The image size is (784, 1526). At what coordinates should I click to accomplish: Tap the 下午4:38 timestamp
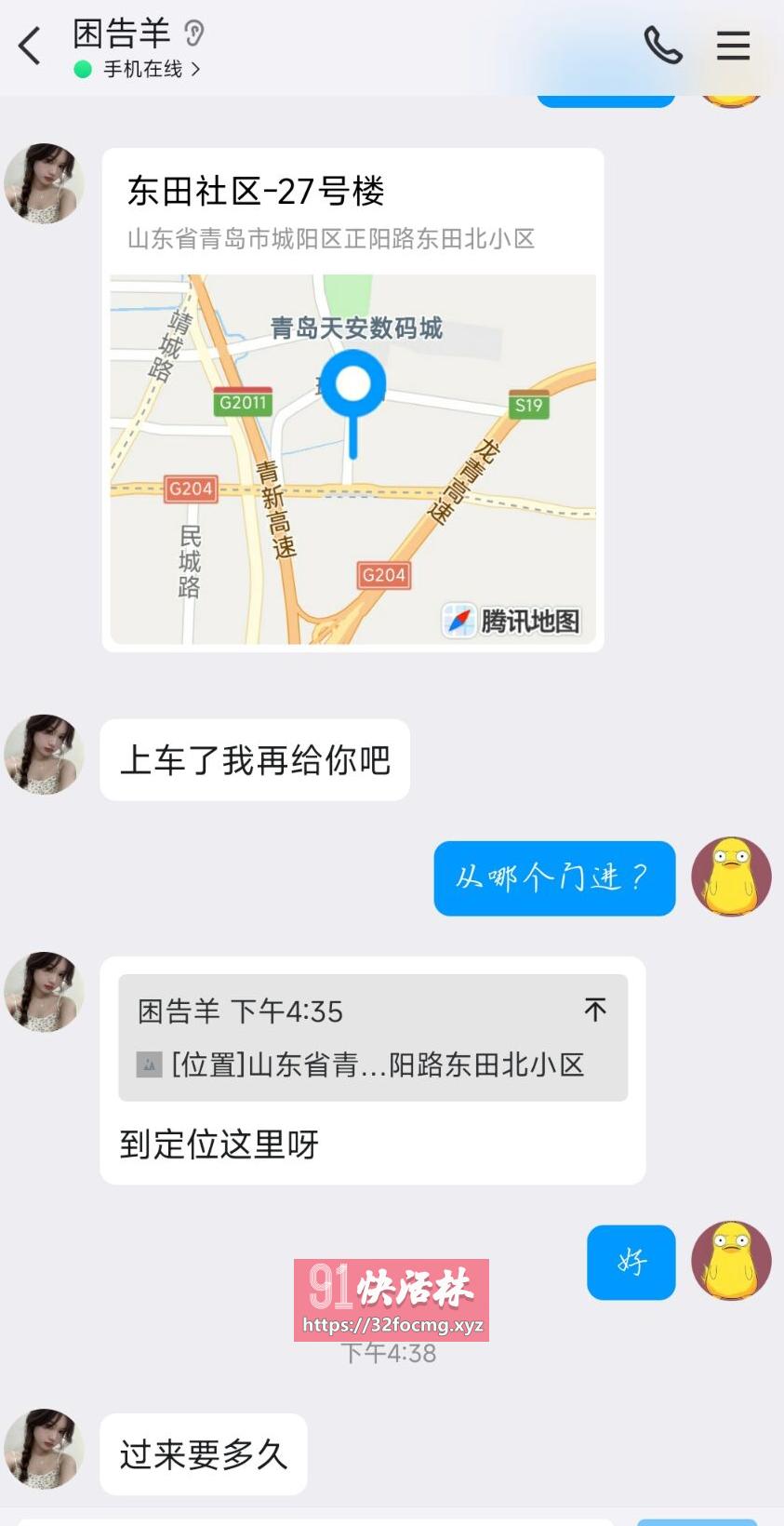pos(392,1355)
